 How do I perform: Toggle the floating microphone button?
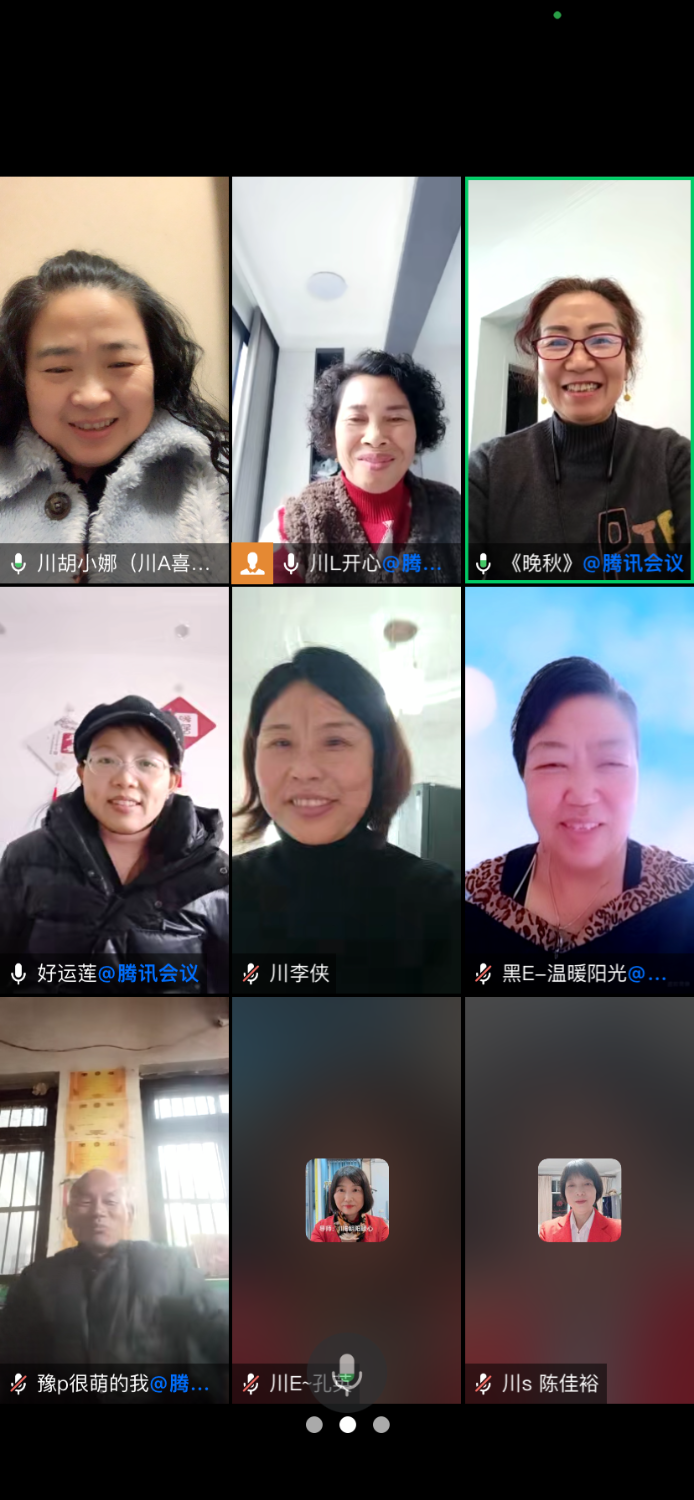click(346, 1371)
